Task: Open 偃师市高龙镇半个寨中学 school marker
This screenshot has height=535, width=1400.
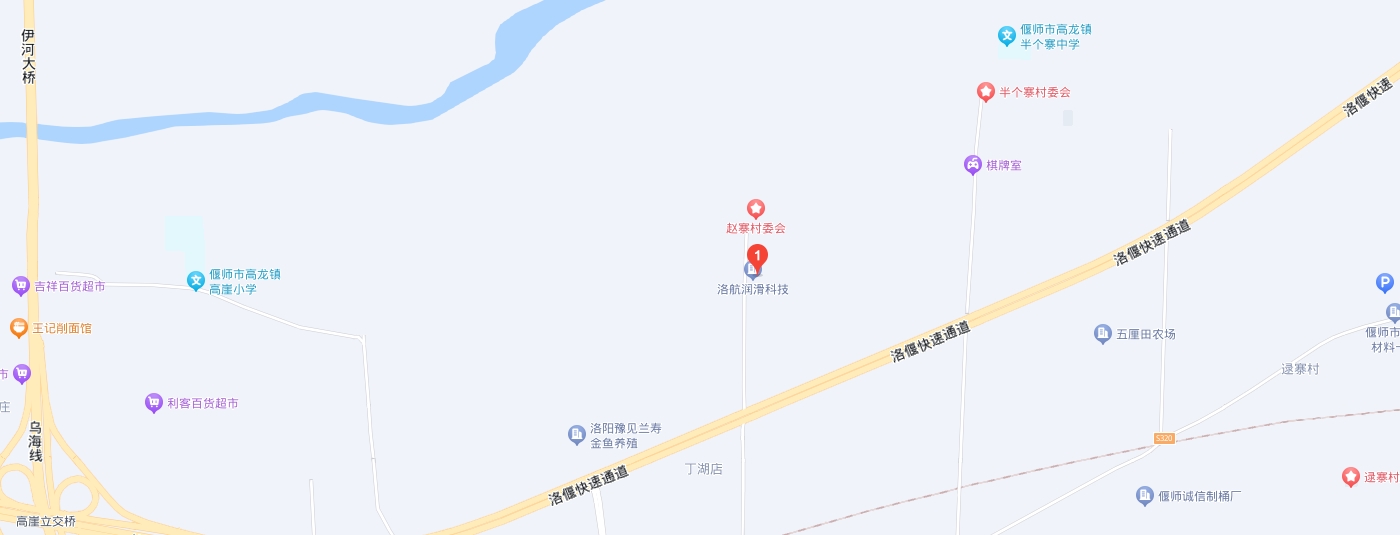Action: tap(1007, 37)
